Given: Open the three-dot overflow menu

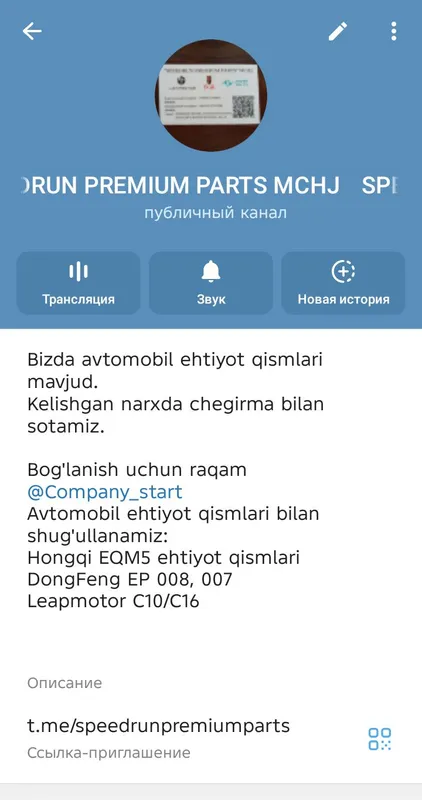Looking at the screenshot, I should pyautogui.click(x=393, y=31).
